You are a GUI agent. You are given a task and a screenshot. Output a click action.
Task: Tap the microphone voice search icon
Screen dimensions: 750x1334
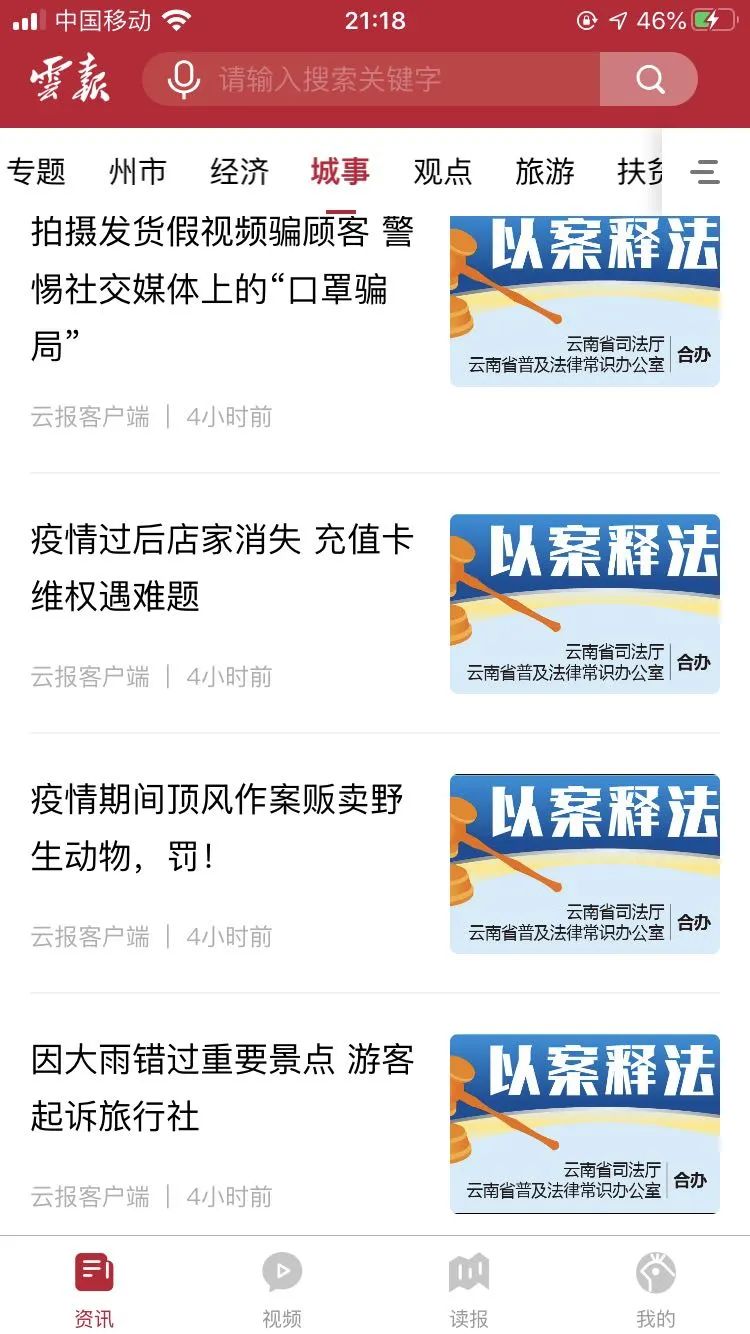183,79
